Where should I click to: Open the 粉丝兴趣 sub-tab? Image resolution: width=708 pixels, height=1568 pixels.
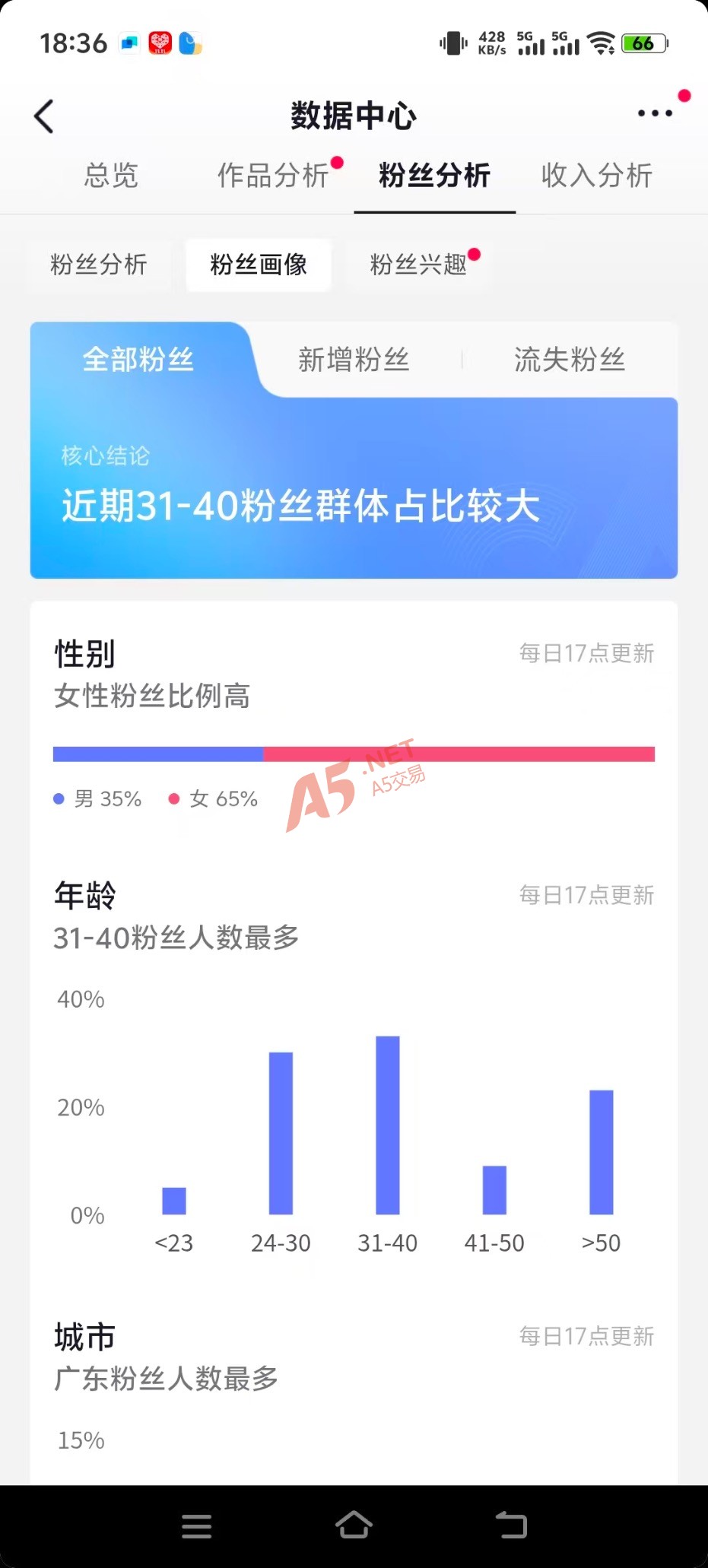(419, 265)
